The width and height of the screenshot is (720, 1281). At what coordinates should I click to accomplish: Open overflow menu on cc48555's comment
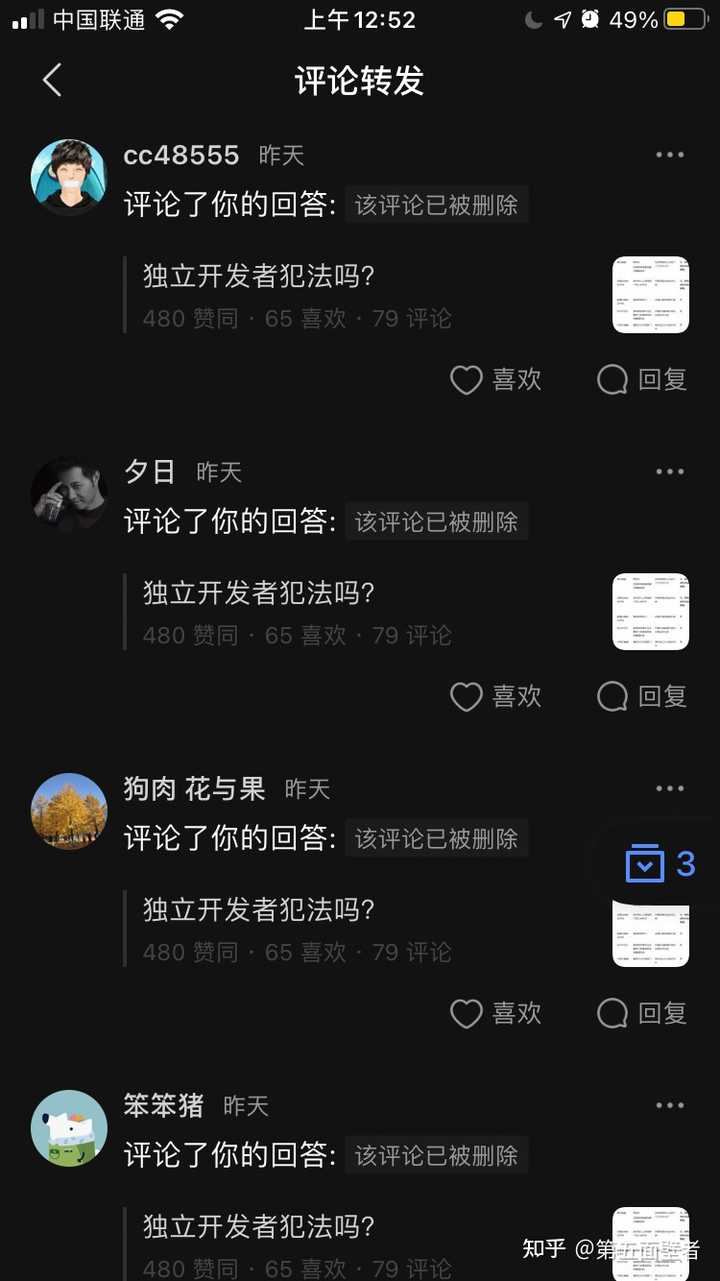(x=669, y=155)
